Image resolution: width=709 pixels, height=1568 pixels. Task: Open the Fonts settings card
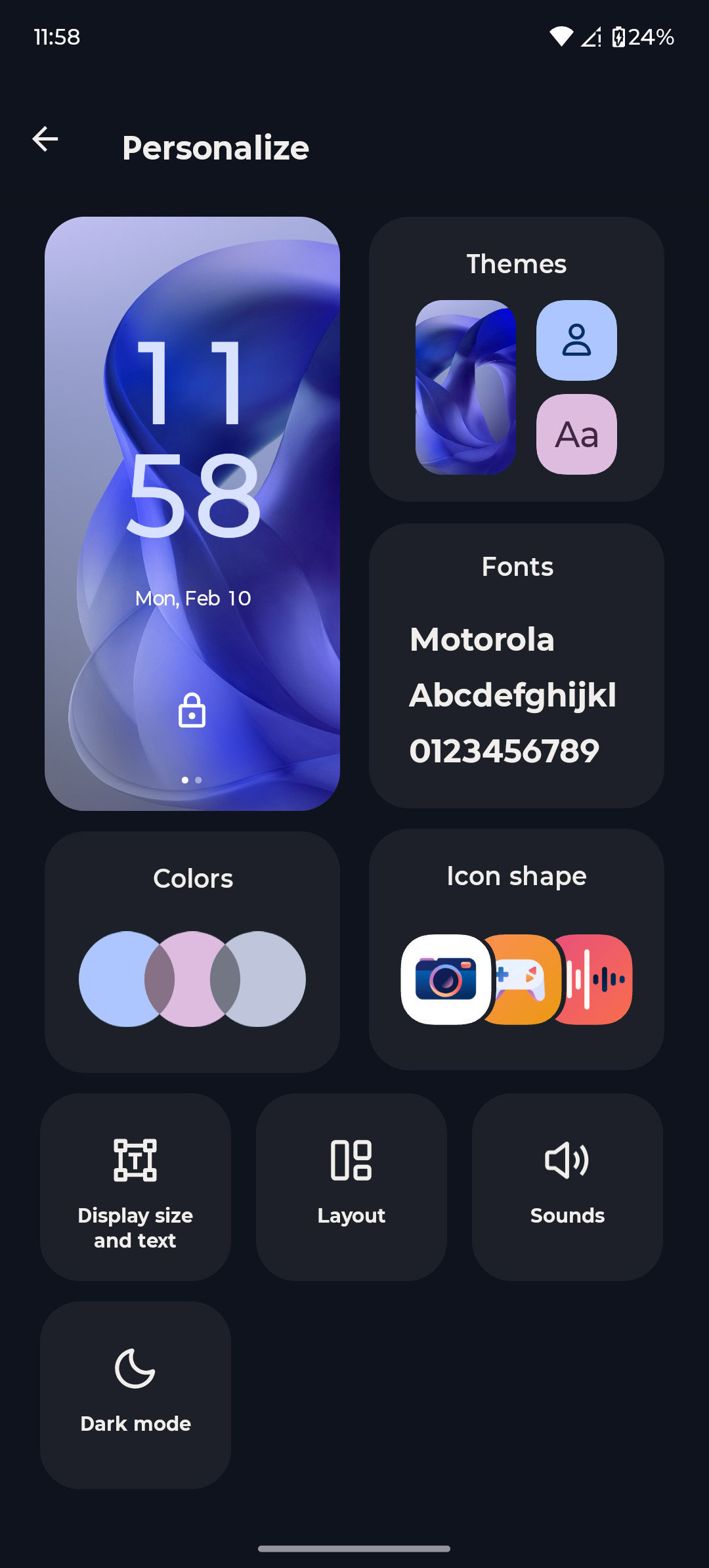pos(516,664)
